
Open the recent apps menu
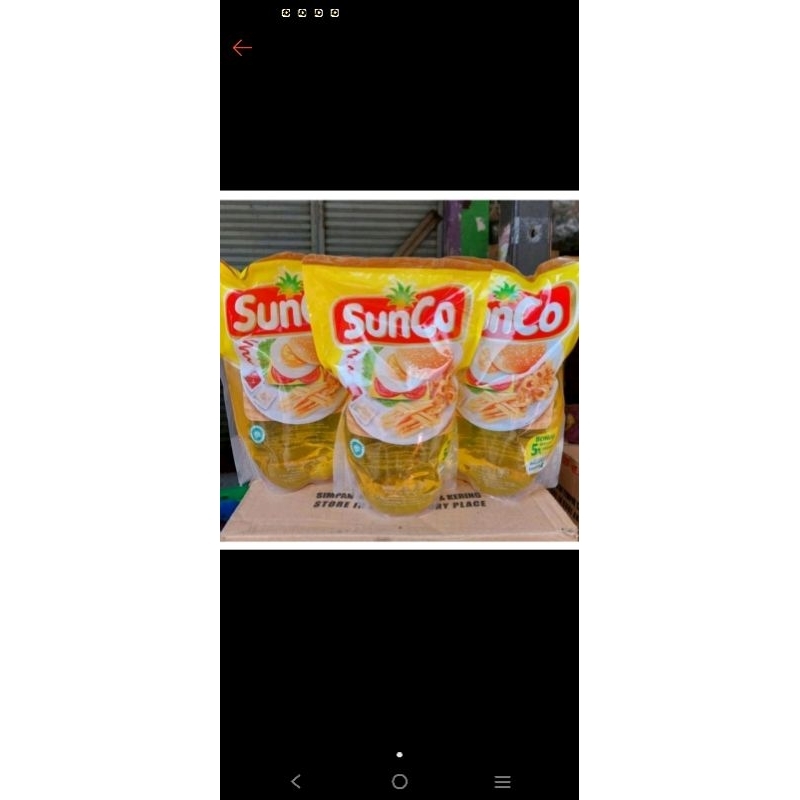tap(502, 781)
